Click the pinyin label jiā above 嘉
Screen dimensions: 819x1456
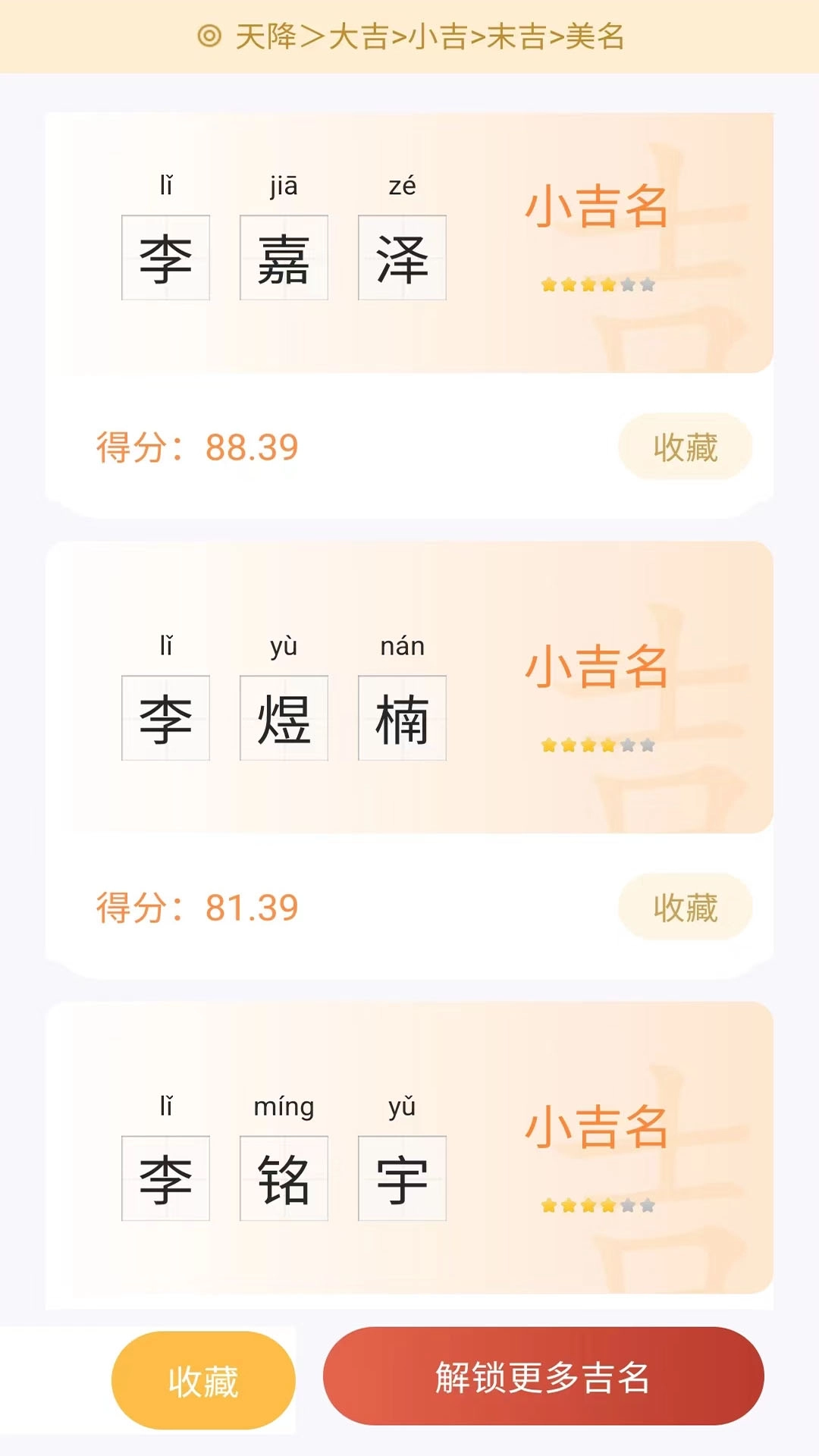pyautogui.click(x=284, y=185)
